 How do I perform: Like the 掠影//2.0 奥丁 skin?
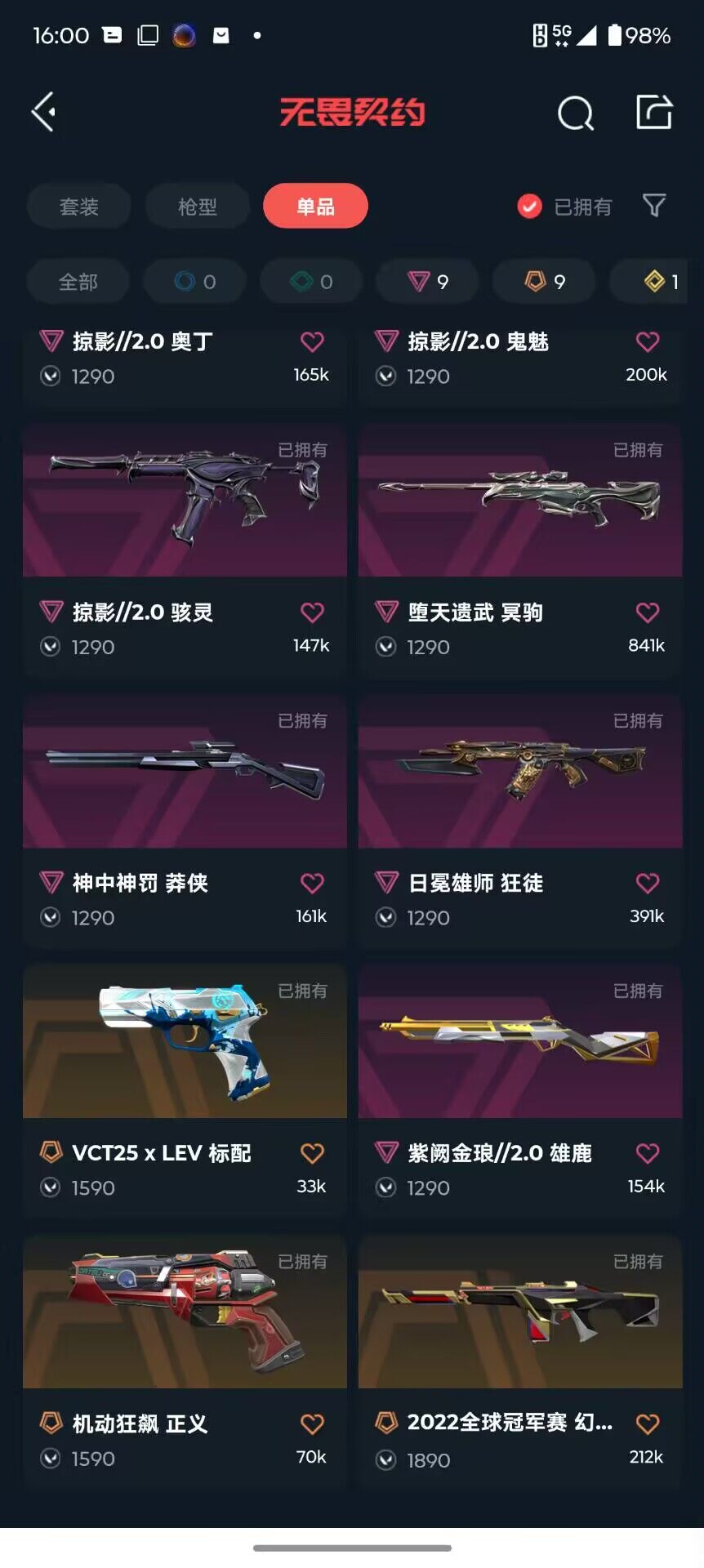pos(312,341)
